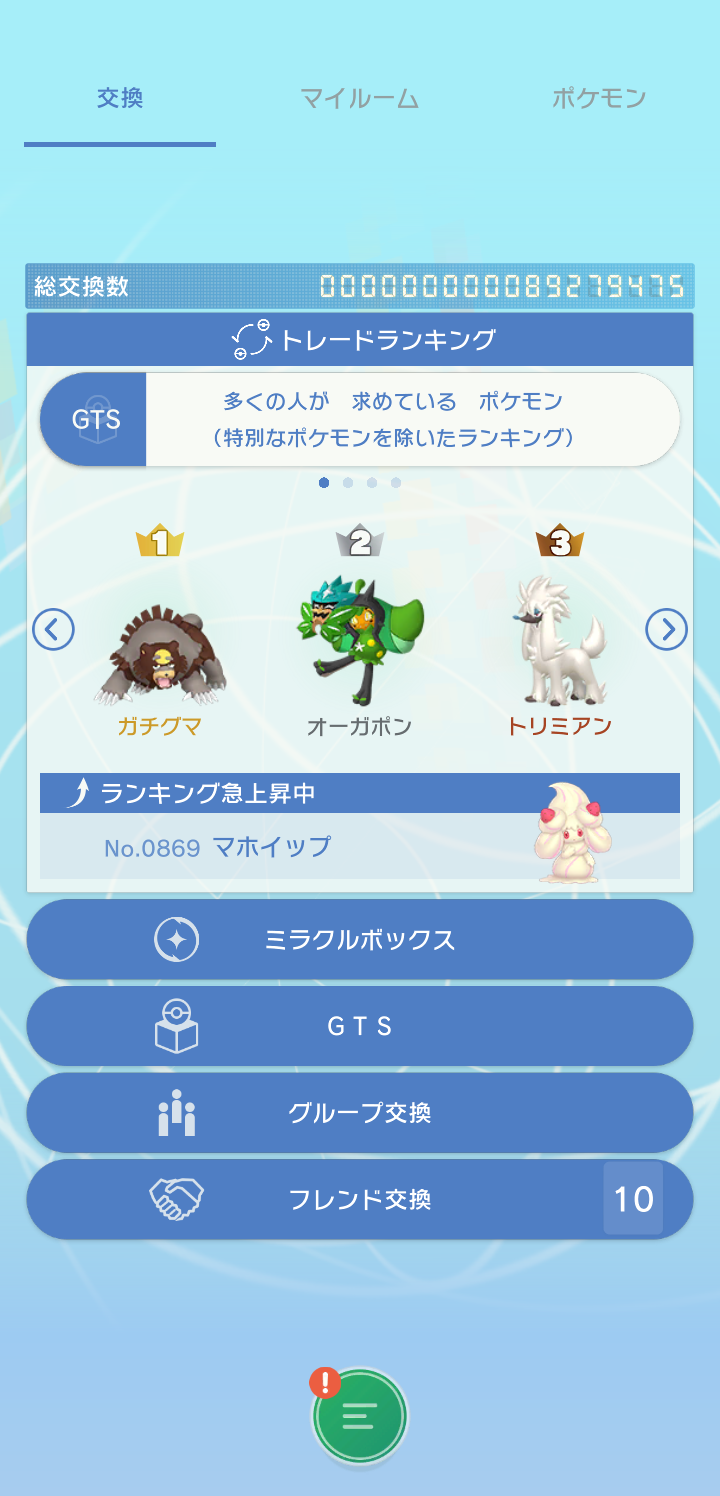Select the 交換 tab

tap(120, 99)
